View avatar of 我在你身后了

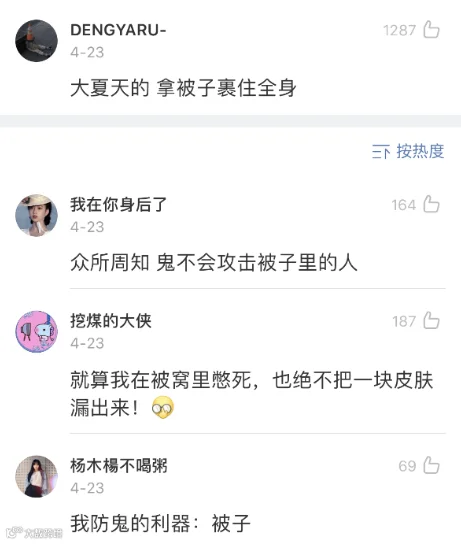tap(36, 215)
